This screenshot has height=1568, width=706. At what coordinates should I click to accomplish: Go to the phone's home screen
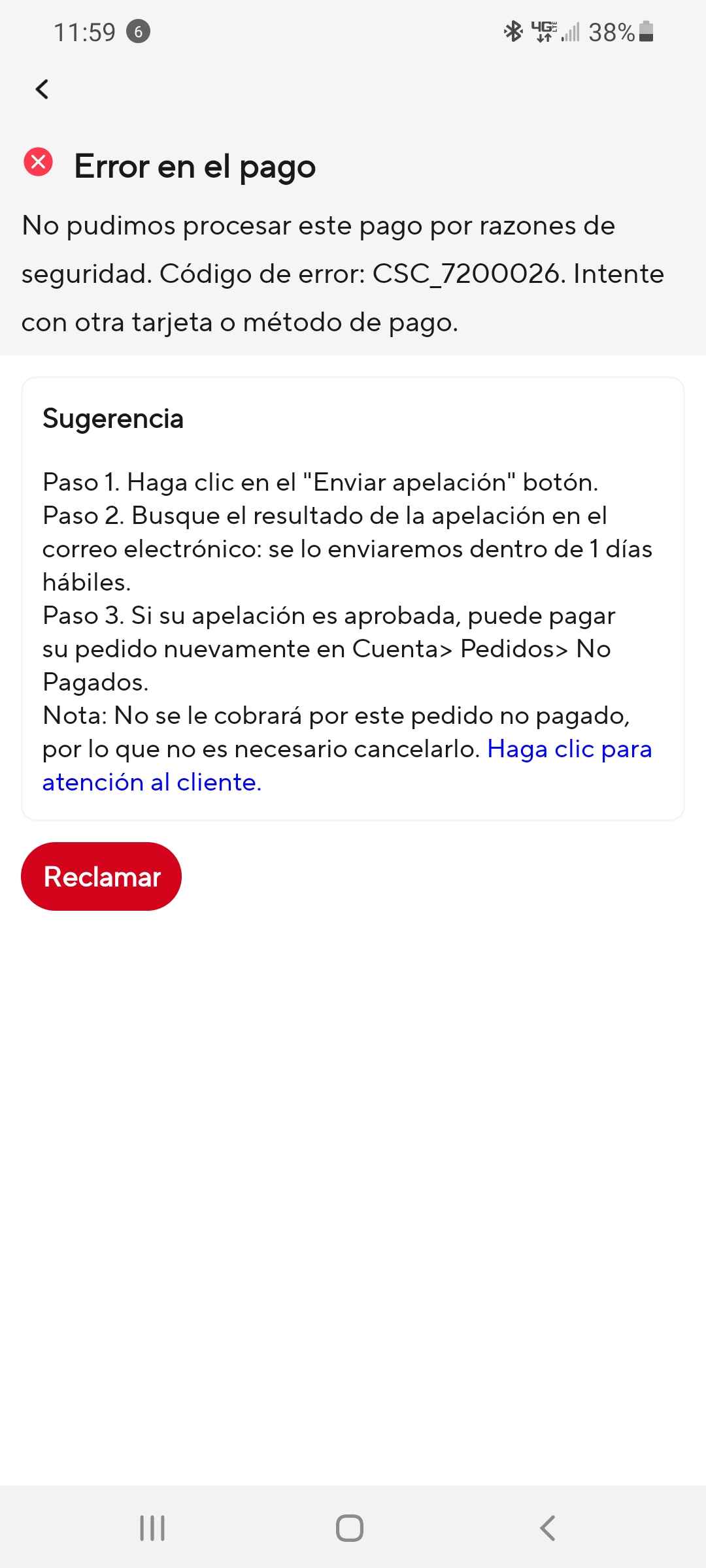click(350, 1528)
